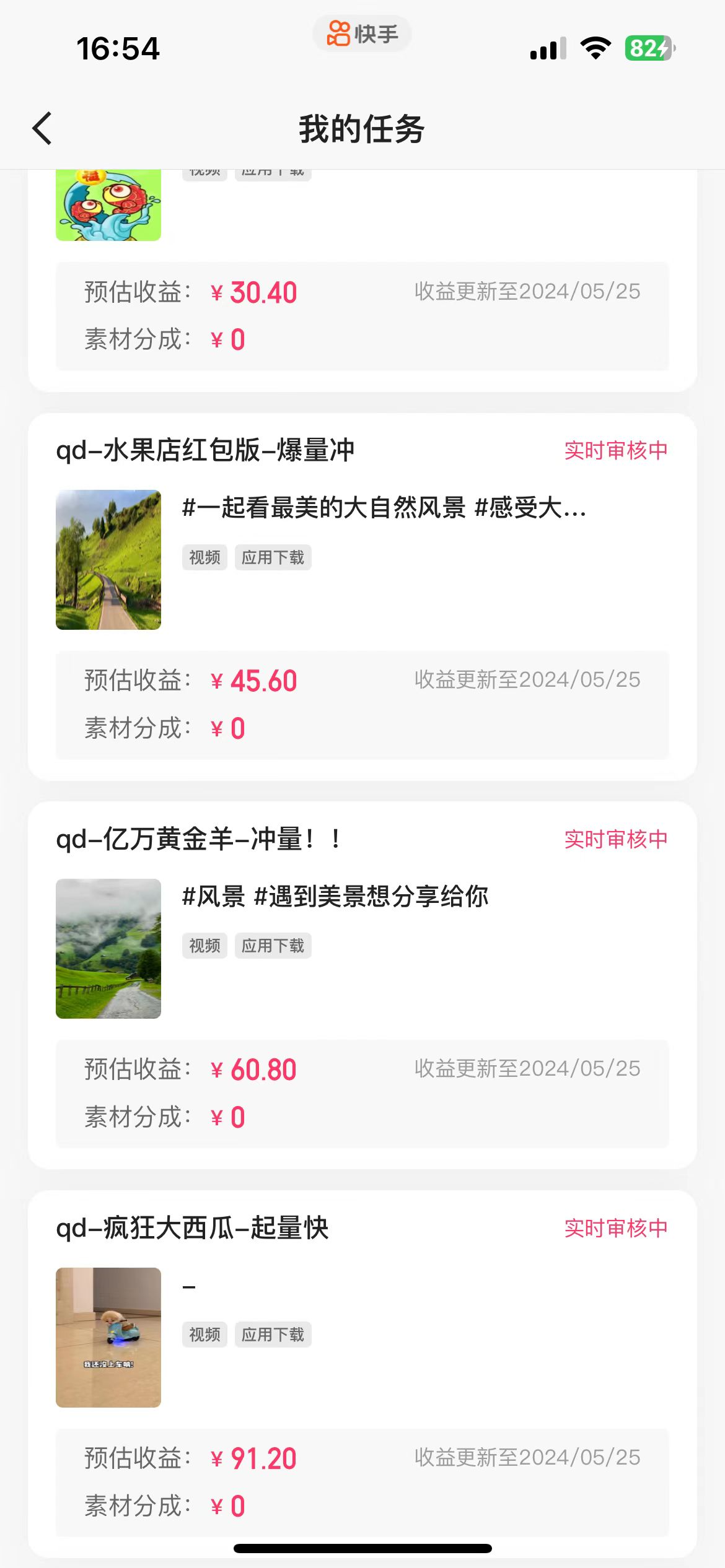Return to 快手 via the status bar pill
The height and width of the screenshot is (1568, 725).
click(x=362, y=33)
